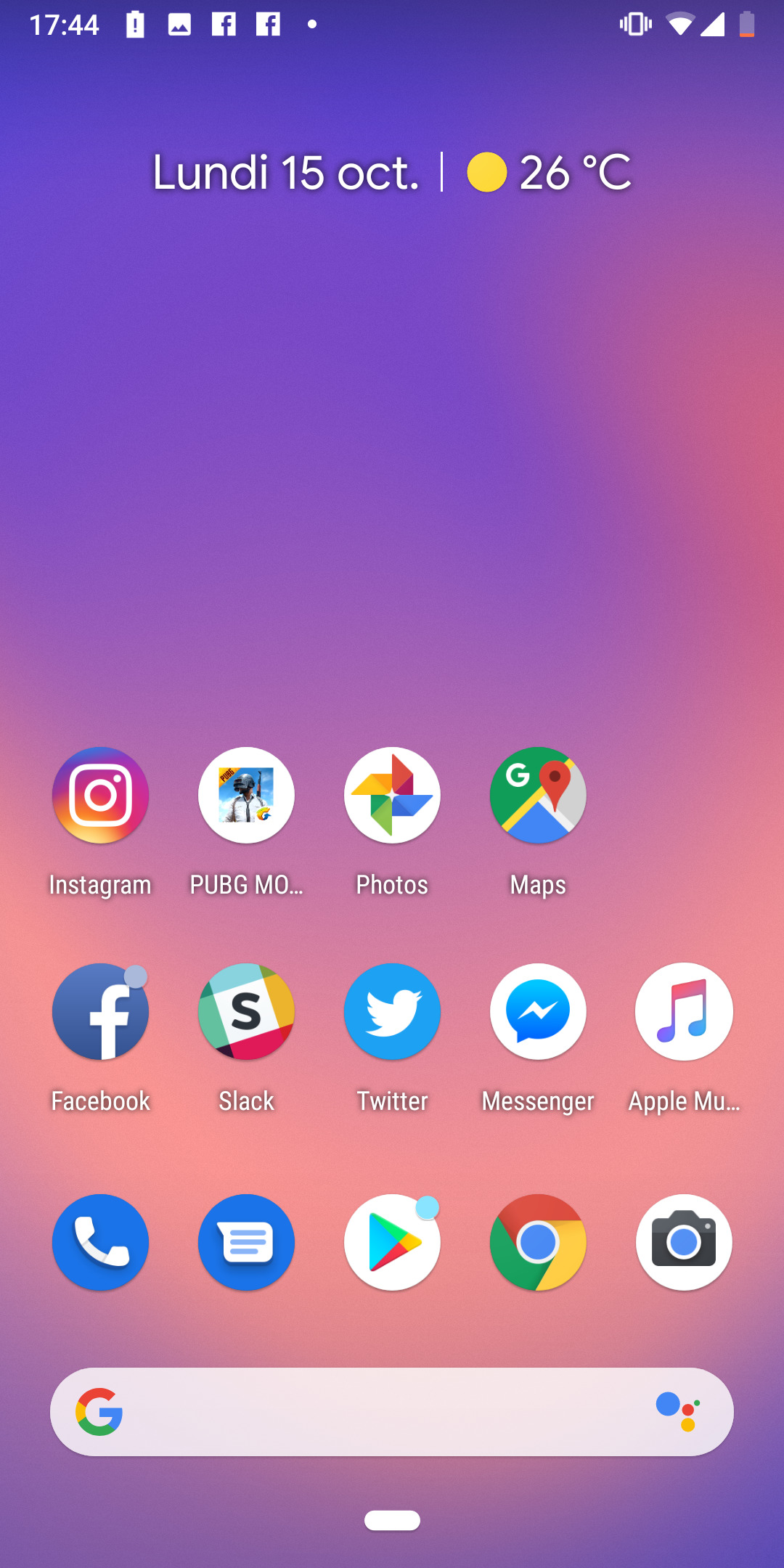Open the Phone dialer

[100, 1243]
